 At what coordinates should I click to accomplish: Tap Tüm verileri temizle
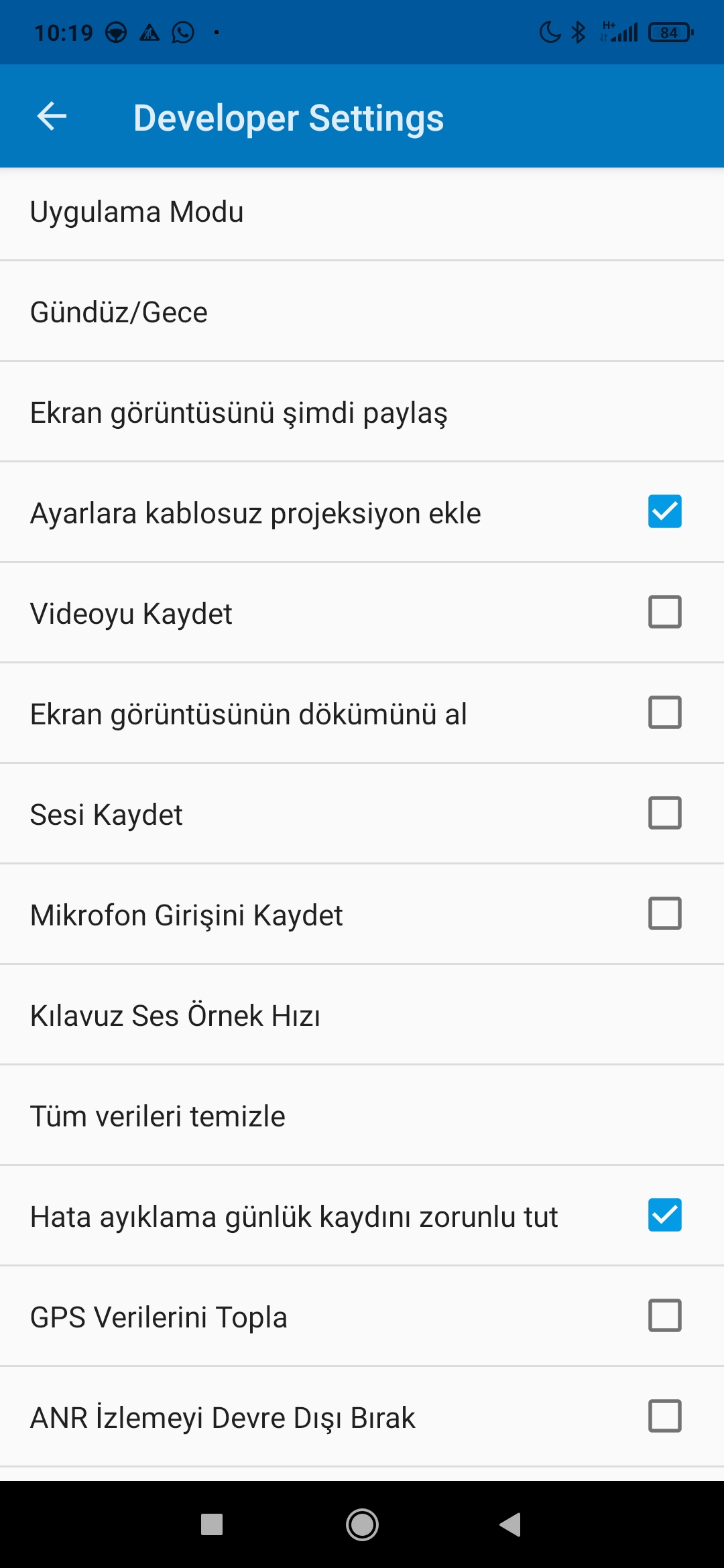(362, 1116)
